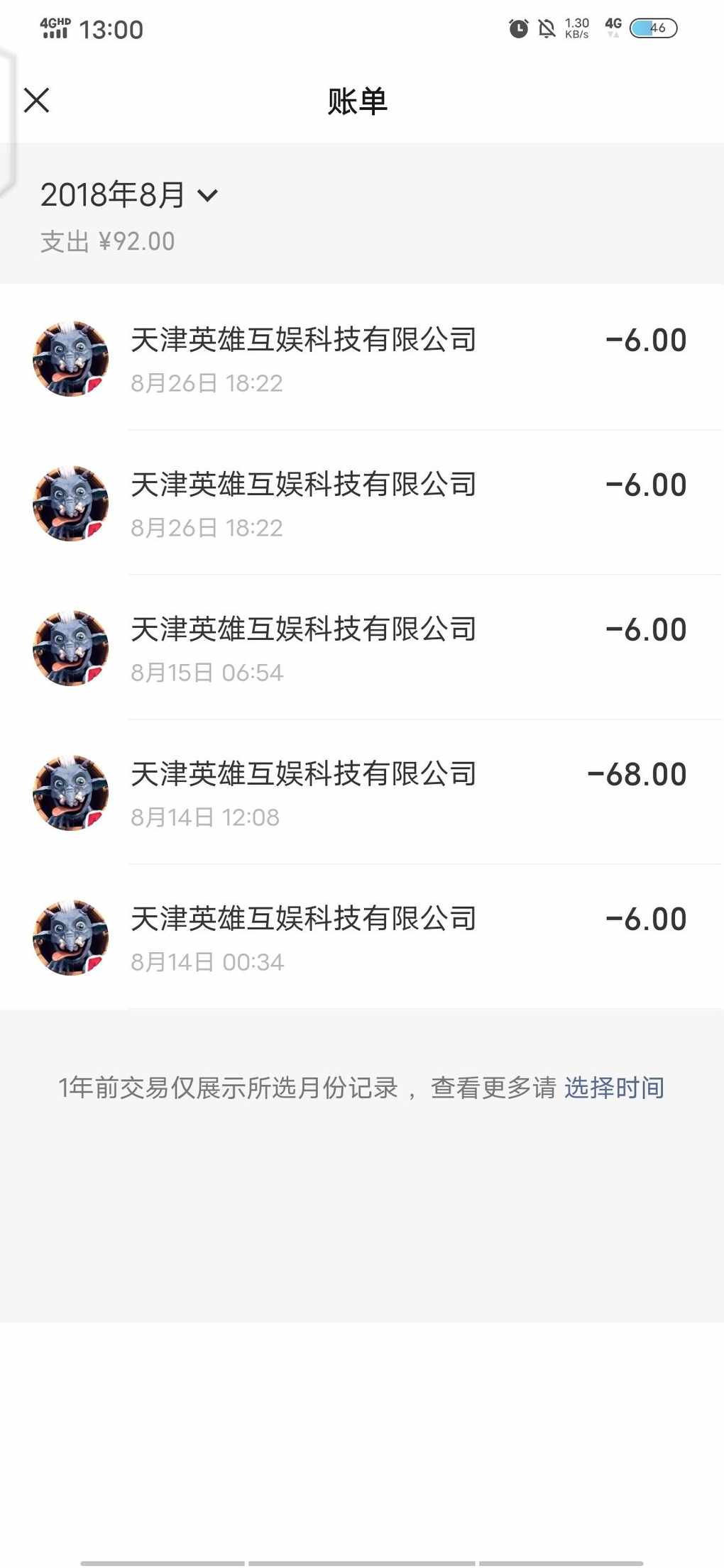Viewport: 724px width, 1568px height.
Task: View the 8月14日 00:34 payment details
Action: [362, 937]
